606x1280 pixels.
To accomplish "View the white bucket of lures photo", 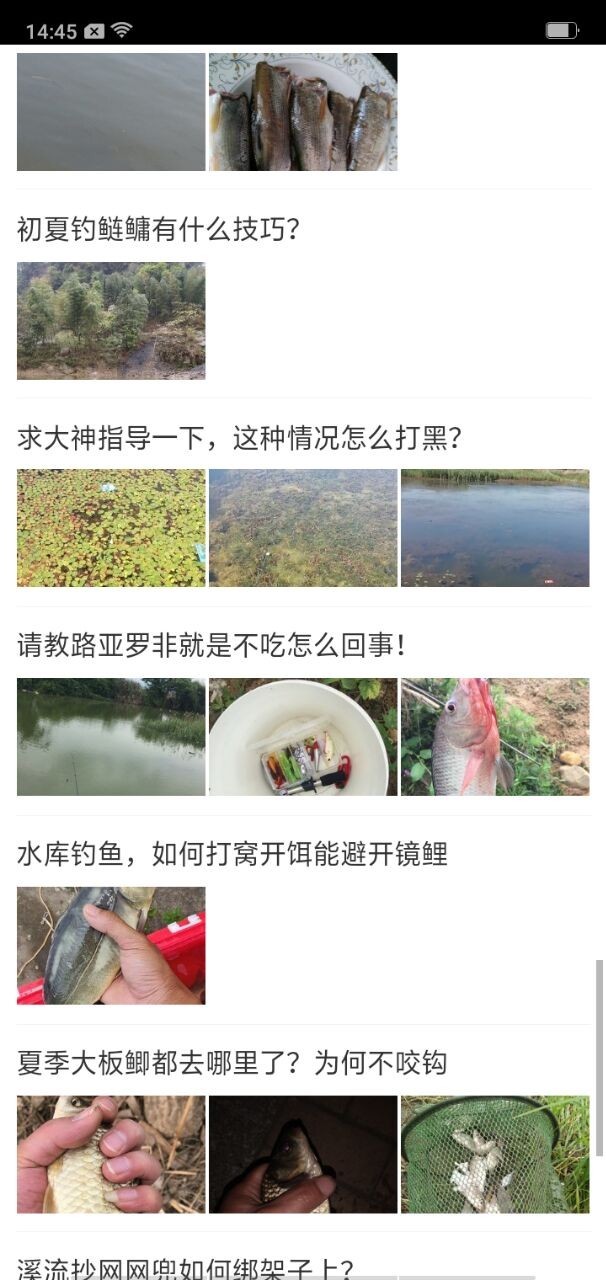I will [x=303, y=737].
